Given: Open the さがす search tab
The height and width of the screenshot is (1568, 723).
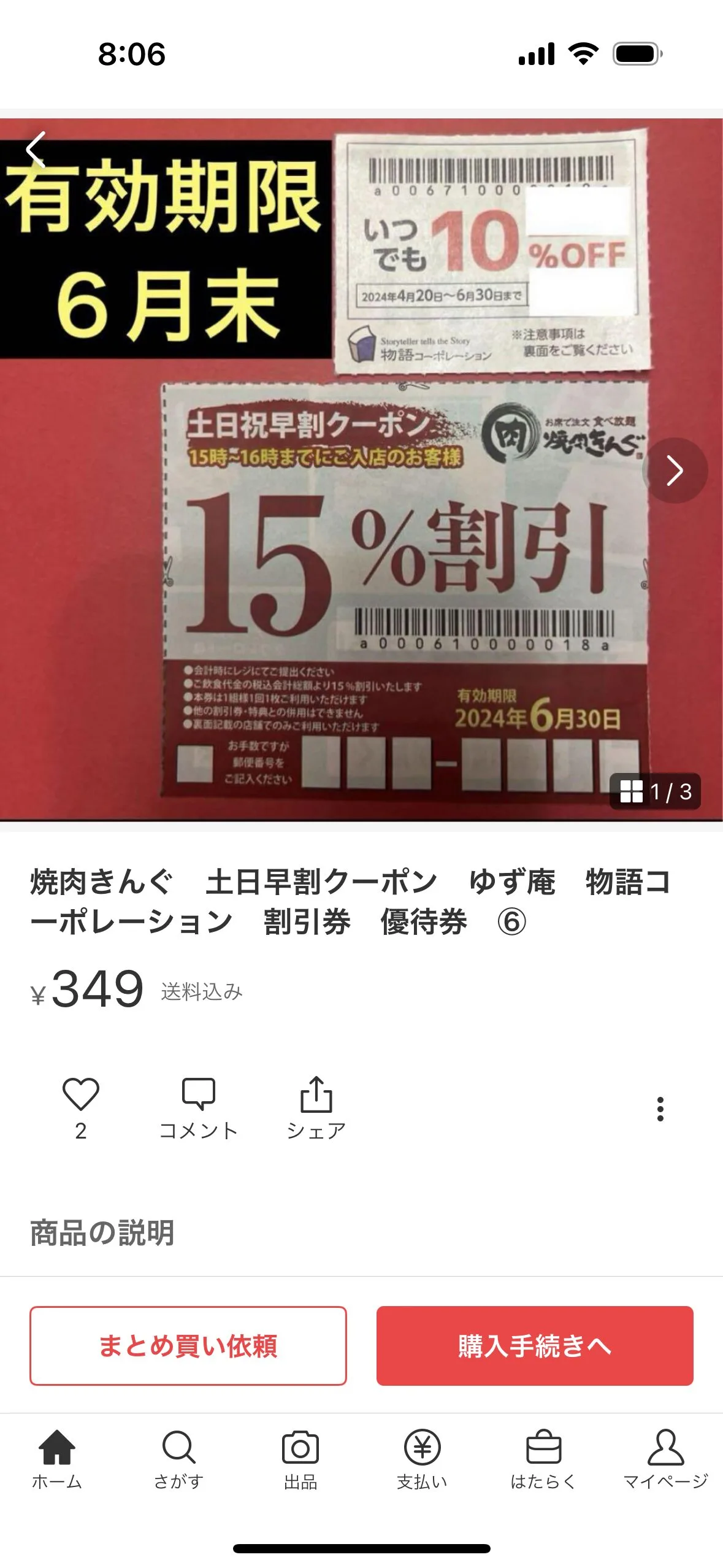Looking at the screenshot, I should pos(178,1460).
